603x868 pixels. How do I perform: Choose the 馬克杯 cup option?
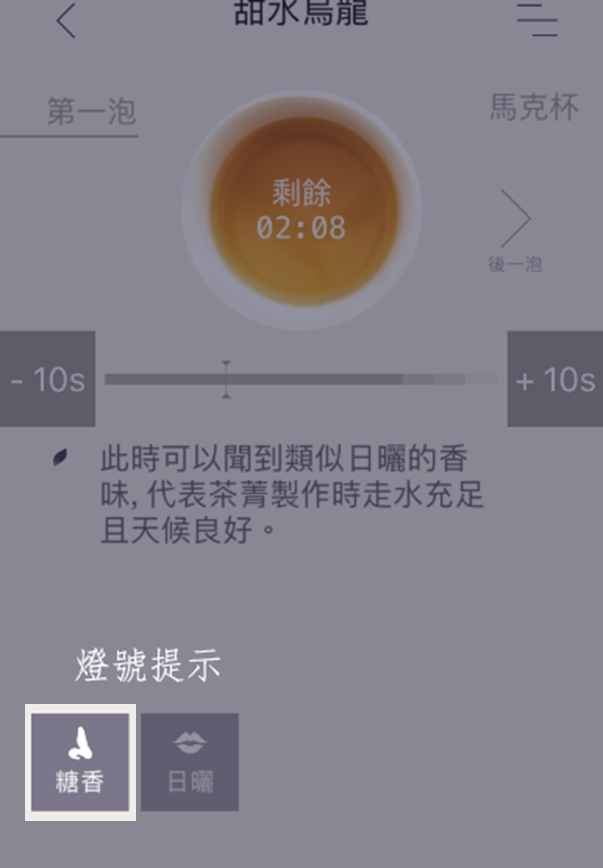(x=533, y=108)
